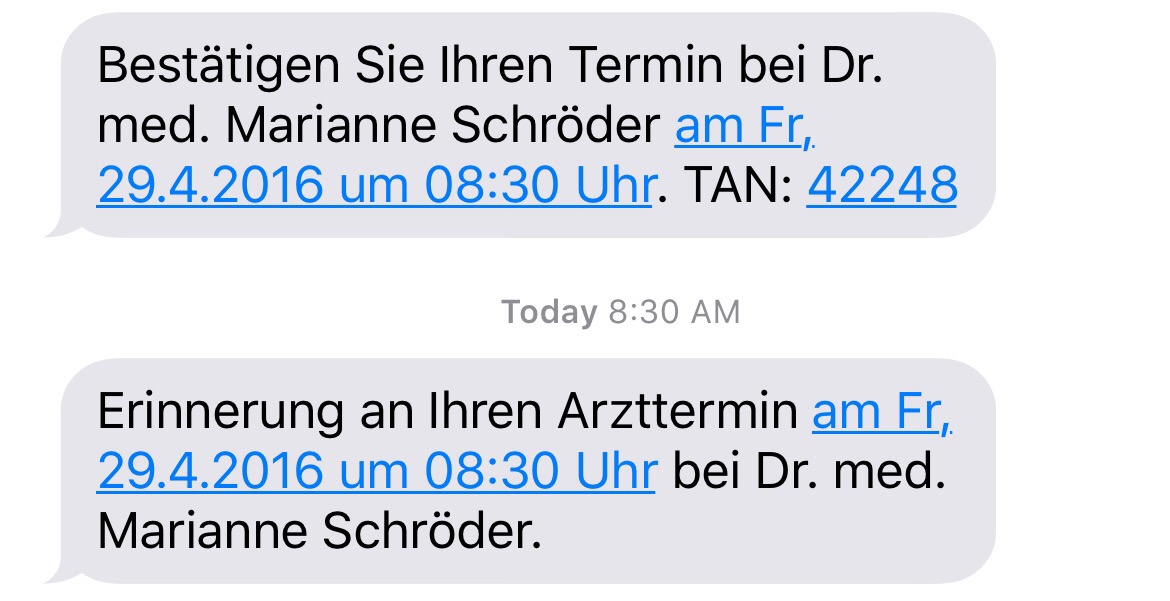Open the date link in the Bestätigen message
Viewport: 1170px width, 601px height.
(375, 185)
